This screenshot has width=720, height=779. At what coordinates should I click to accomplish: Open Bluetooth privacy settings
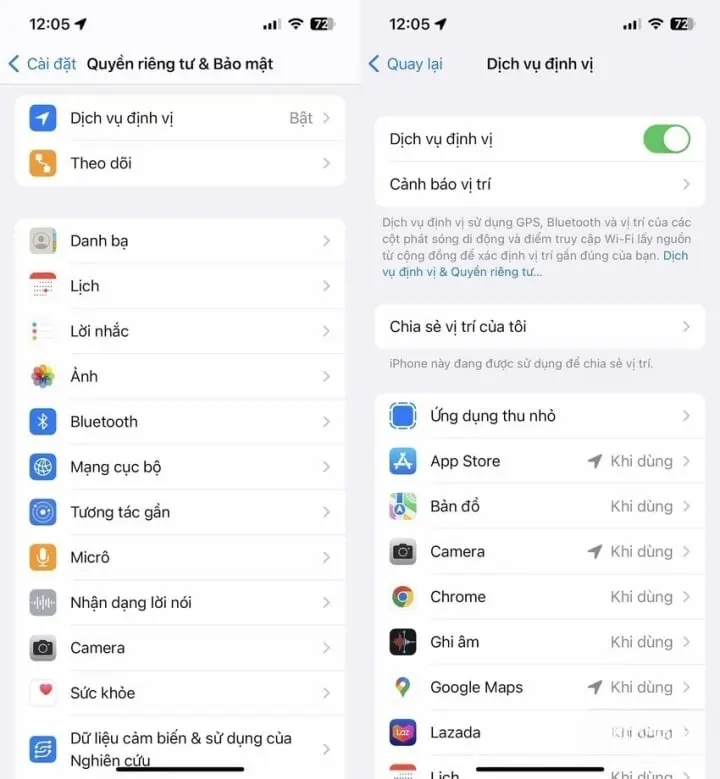pyautogui.click(x=180, y=422)
